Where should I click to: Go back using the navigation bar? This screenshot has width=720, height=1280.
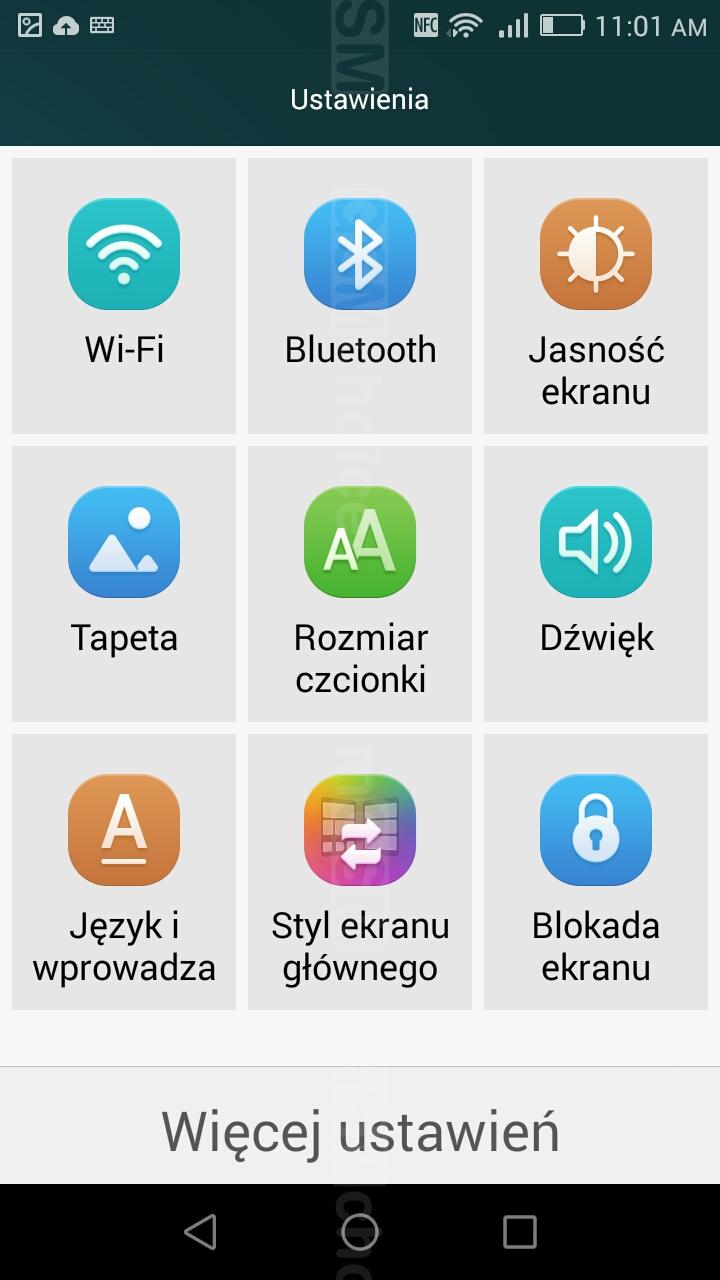[200, 1232]
